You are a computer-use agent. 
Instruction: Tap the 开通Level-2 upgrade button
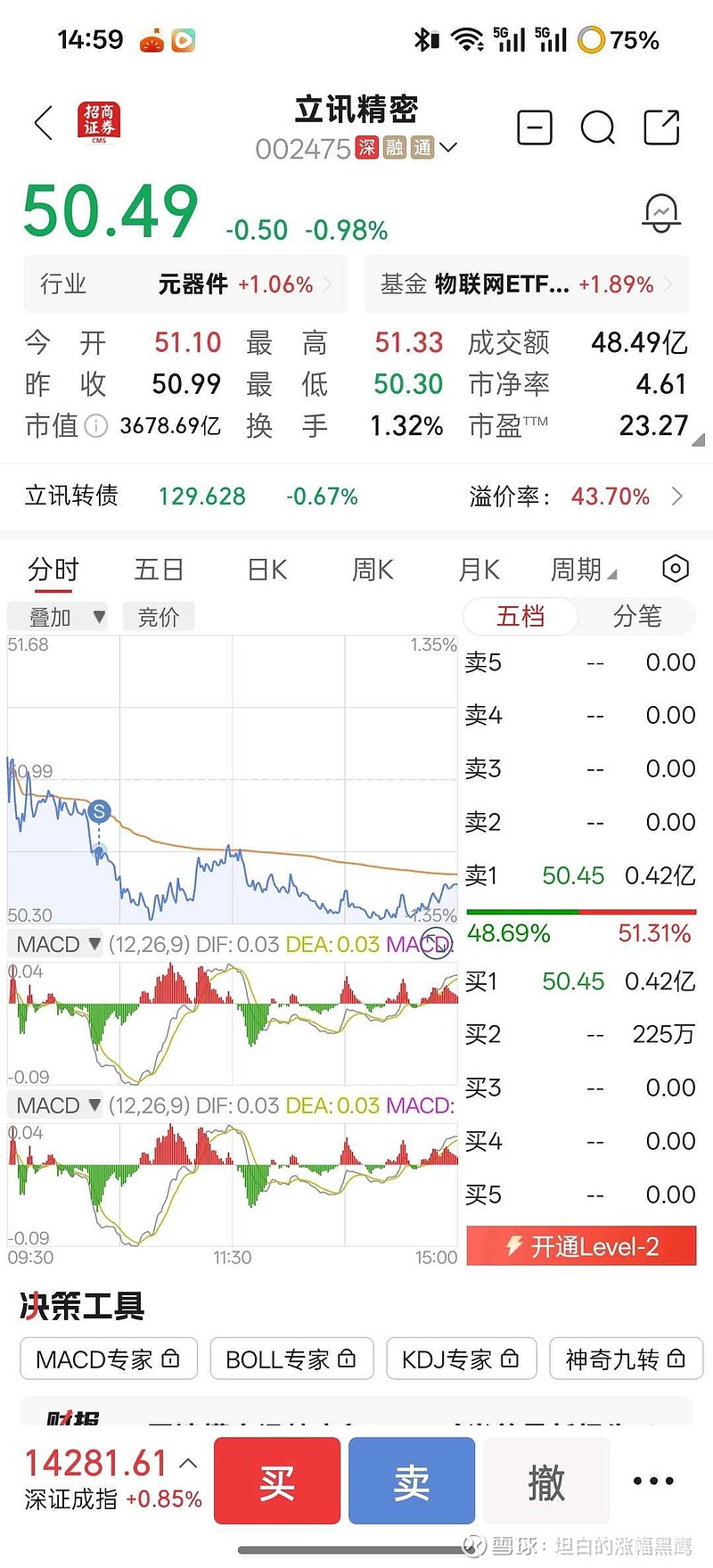click(580, 1246)
